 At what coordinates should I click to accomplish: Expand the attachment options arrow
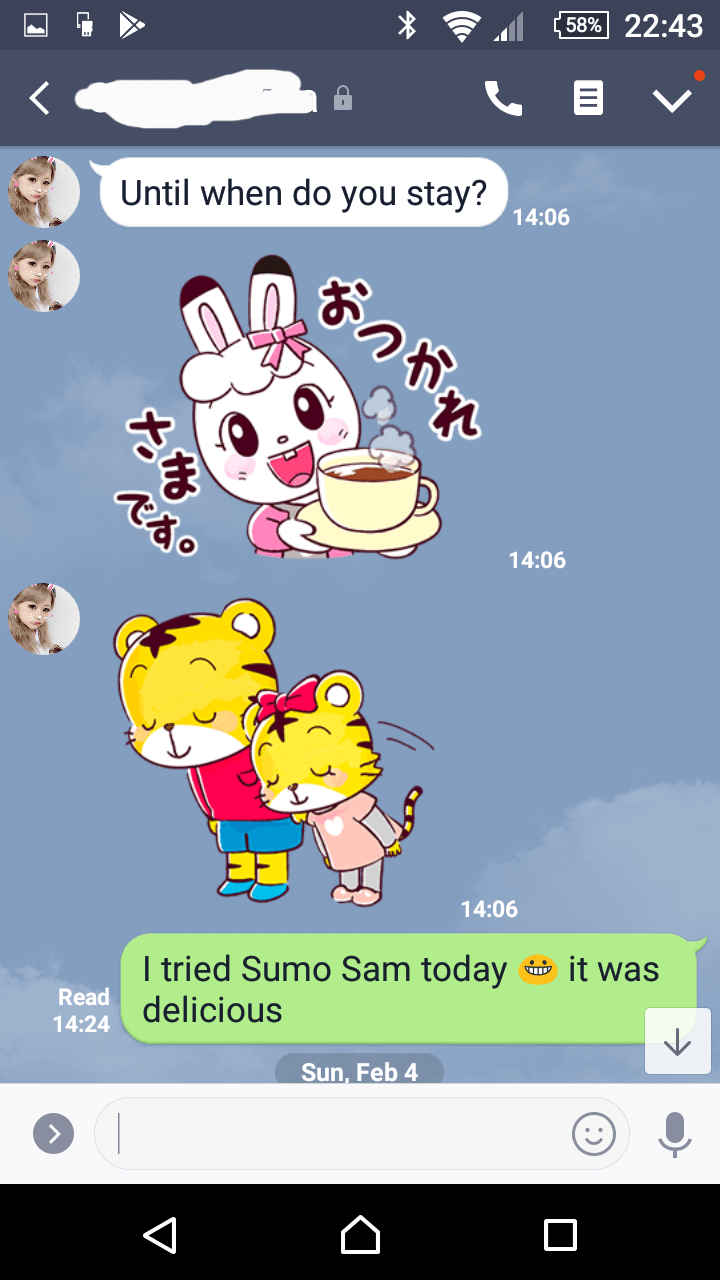coord(54,1133)
